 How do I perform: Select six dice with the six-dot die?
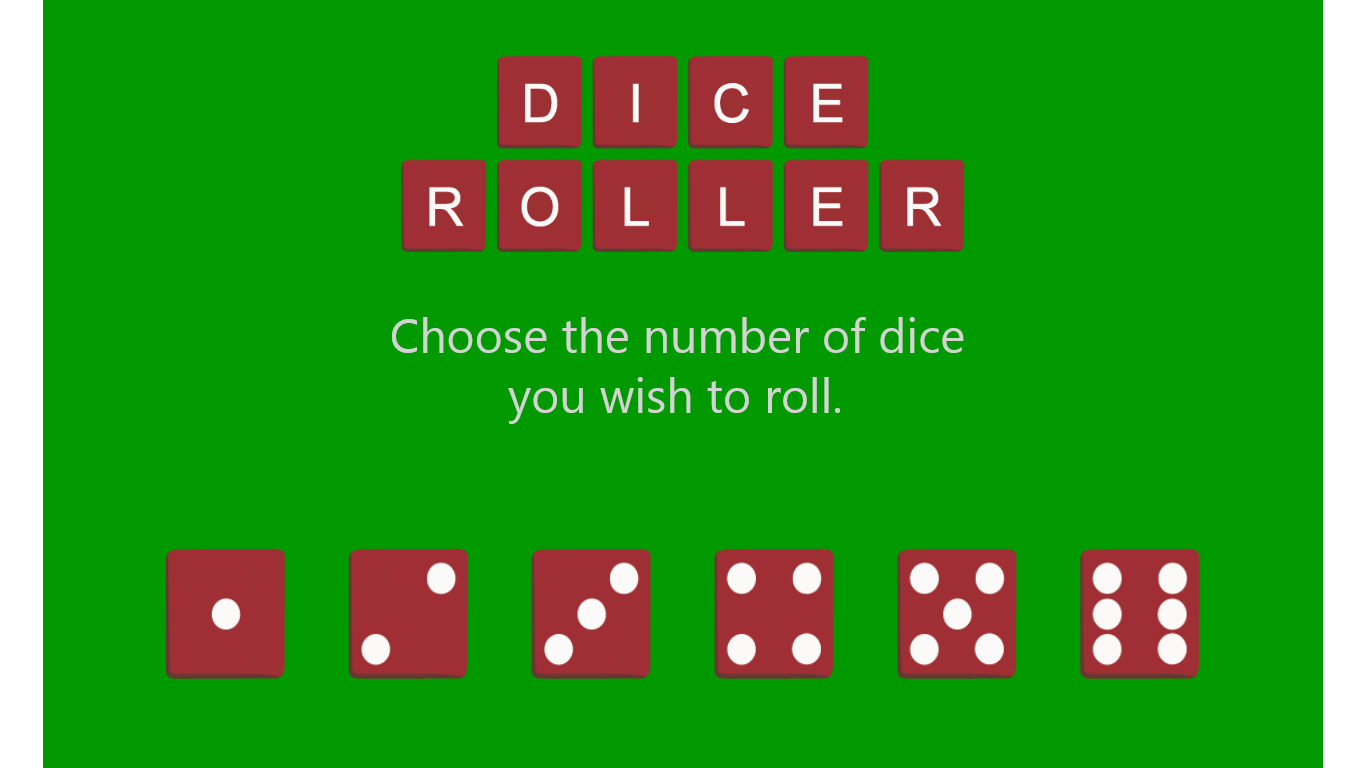[x=1140, y=613]
